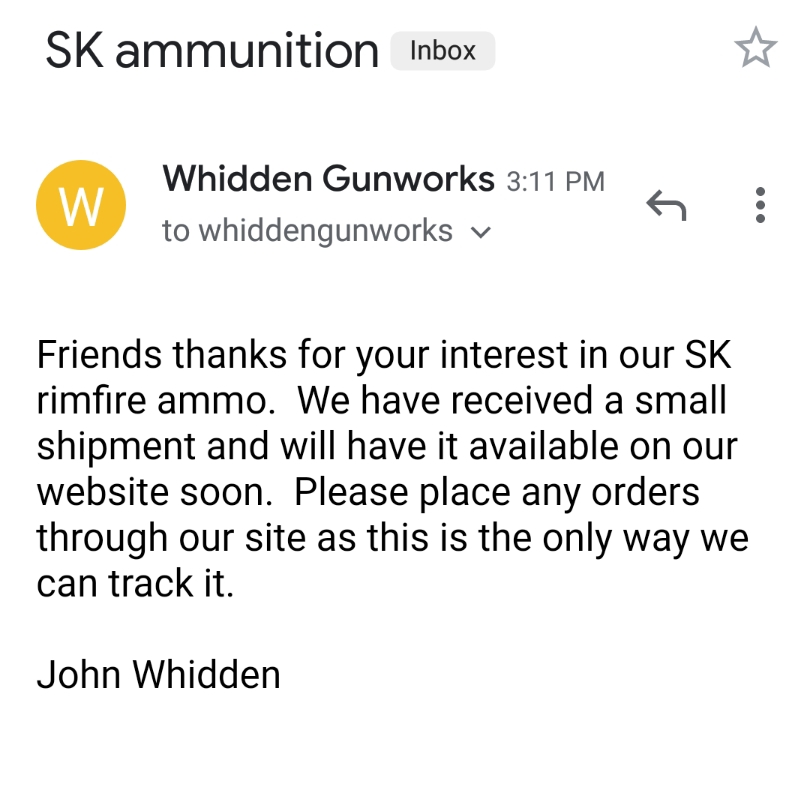
Task: Expand recipient details chevron
Action: 481,233
